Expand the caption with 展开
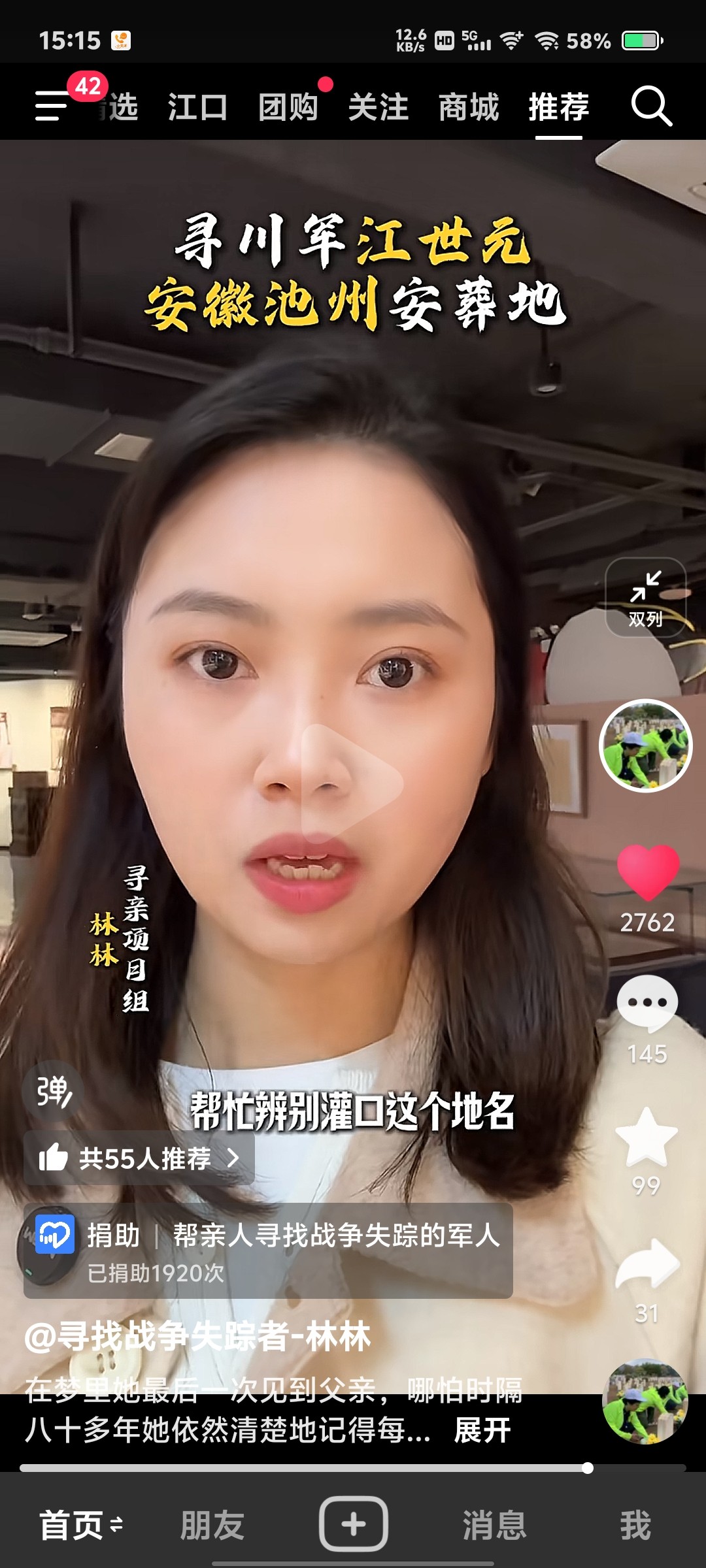Screen dimensions: 706x1568 tap(482, 1431)
